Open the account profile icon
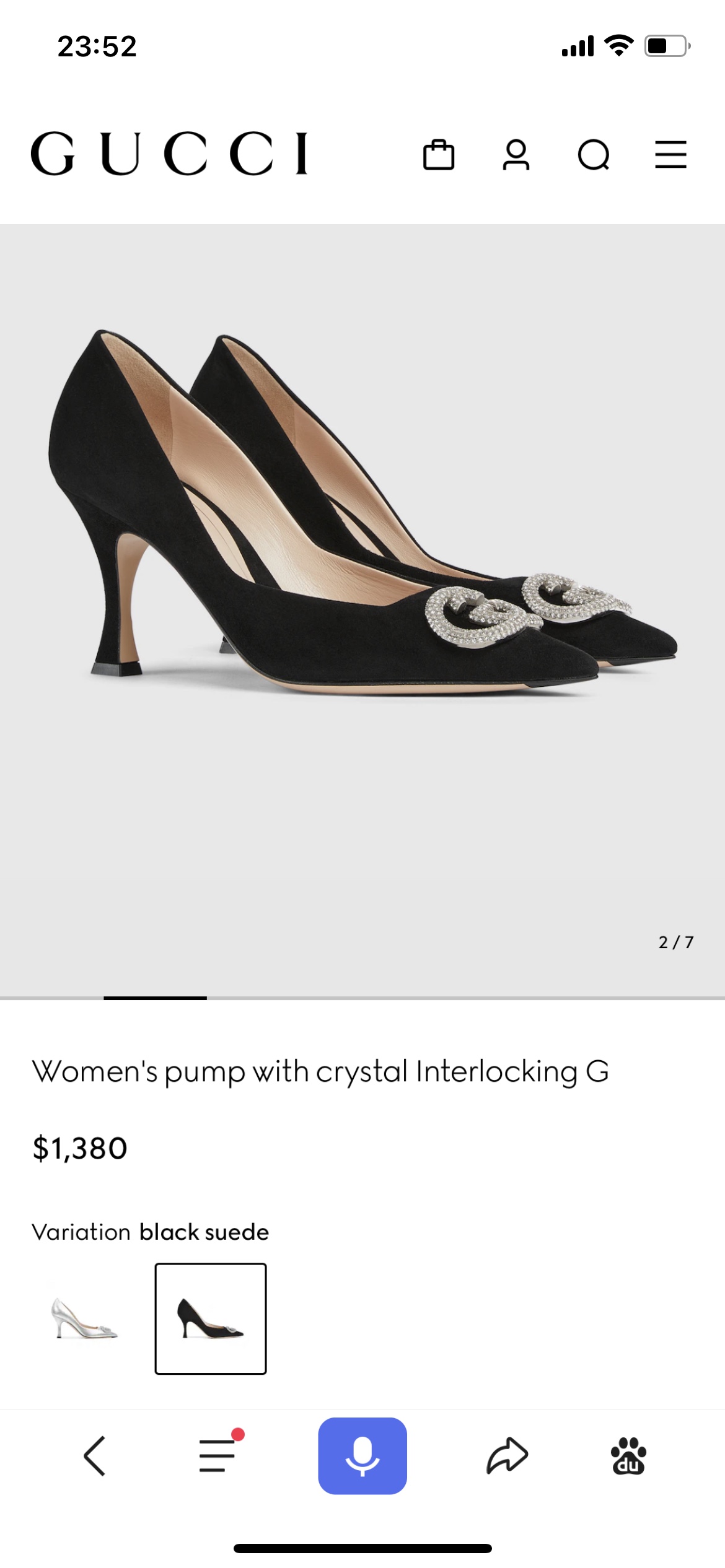The width and height of the screenshot is (725, 1568). (x=516, y=154)
